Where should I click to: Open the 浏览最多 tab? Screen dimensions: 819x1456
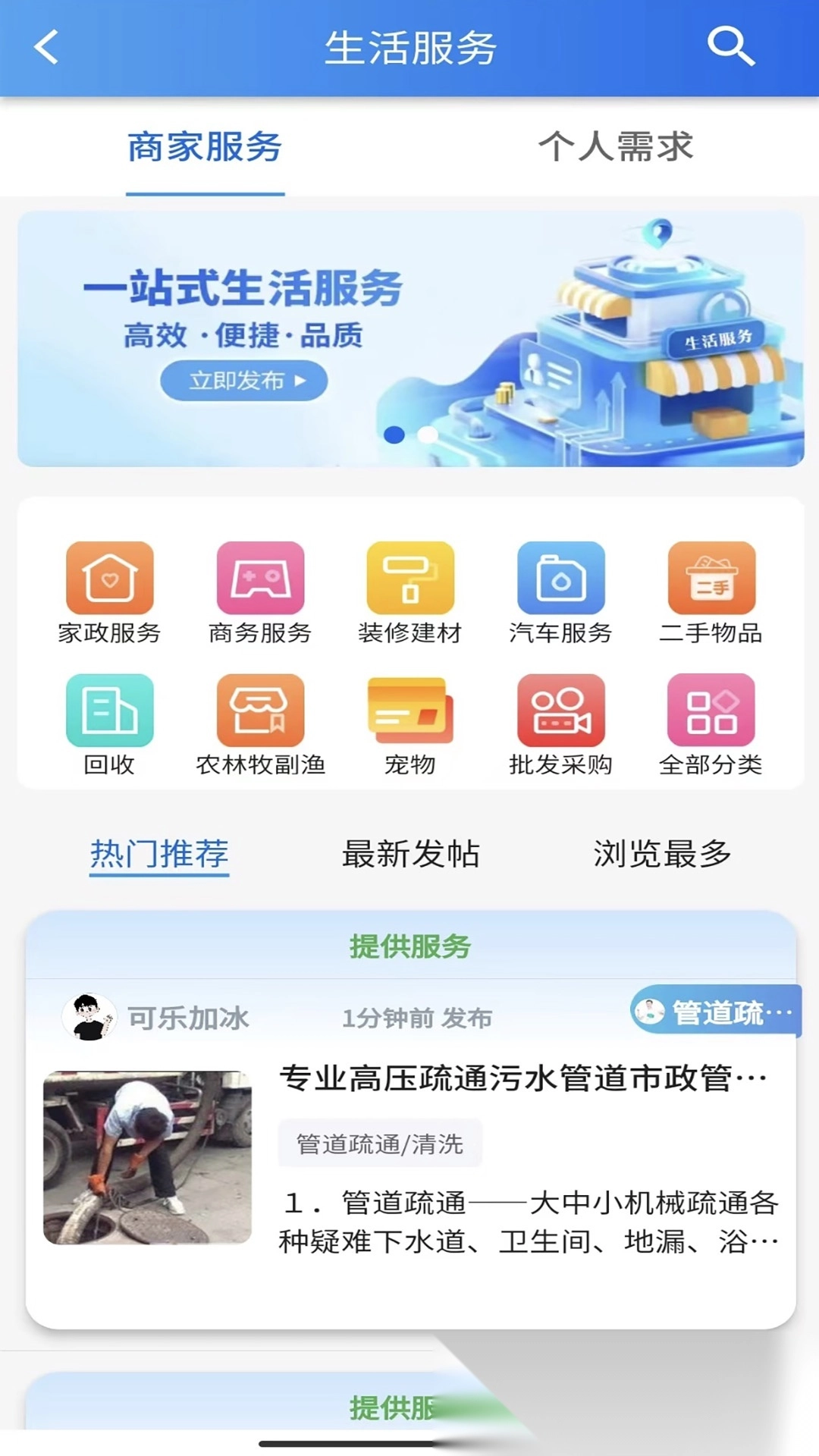click(660, 854)
